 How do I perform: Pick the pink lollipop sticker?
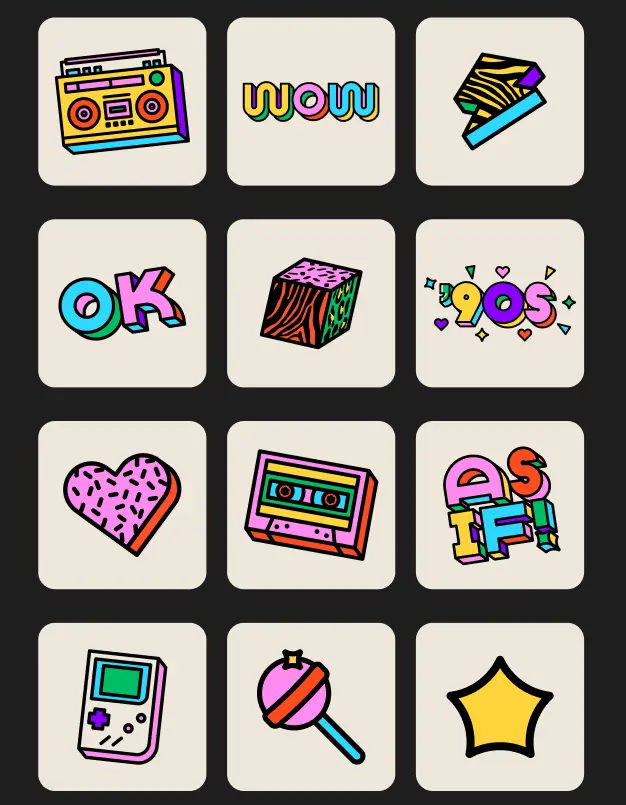click(x=311, y=706)
